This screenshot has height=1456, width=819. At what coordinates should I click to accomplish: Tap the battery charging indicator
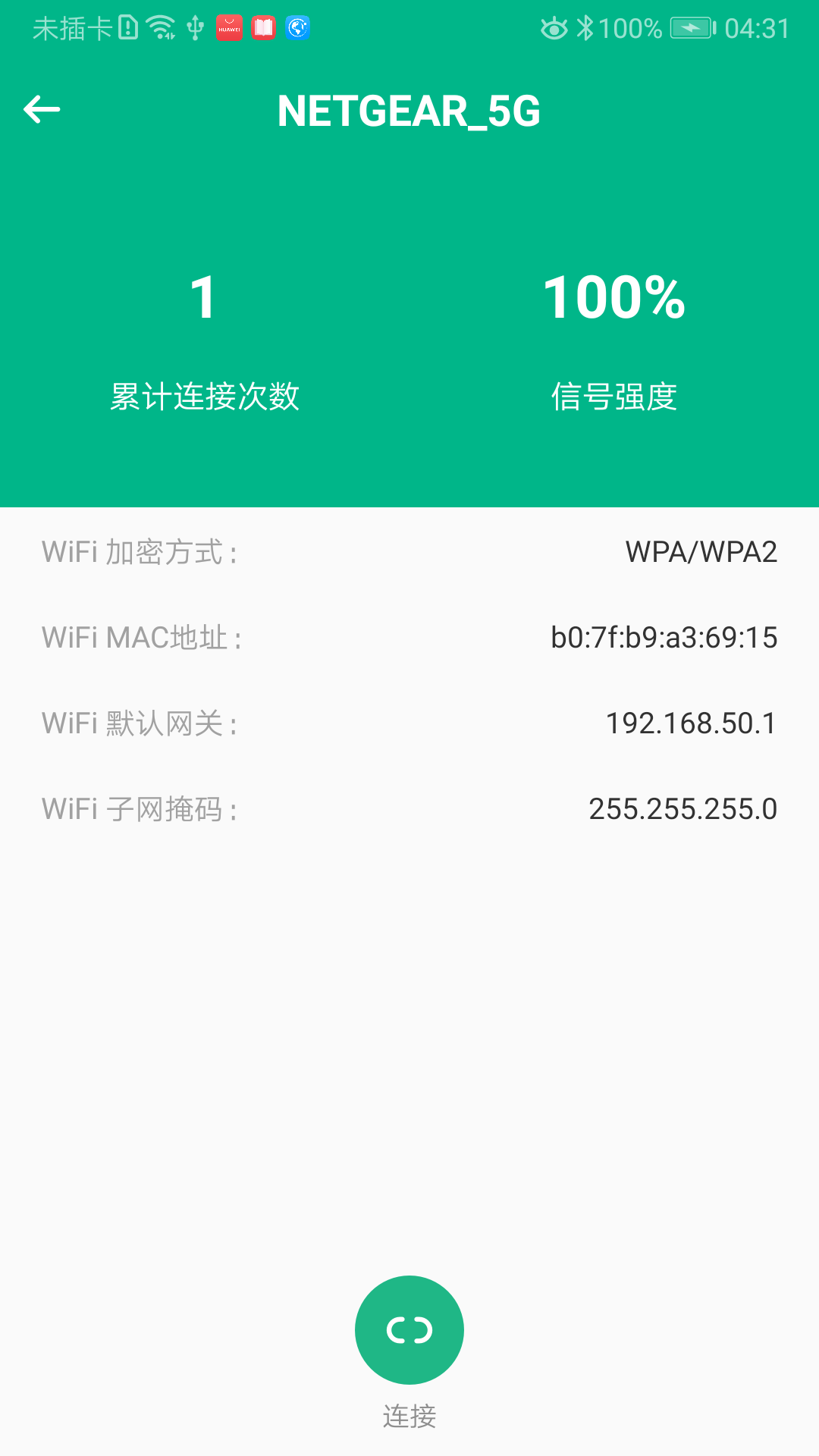[692, 28]
